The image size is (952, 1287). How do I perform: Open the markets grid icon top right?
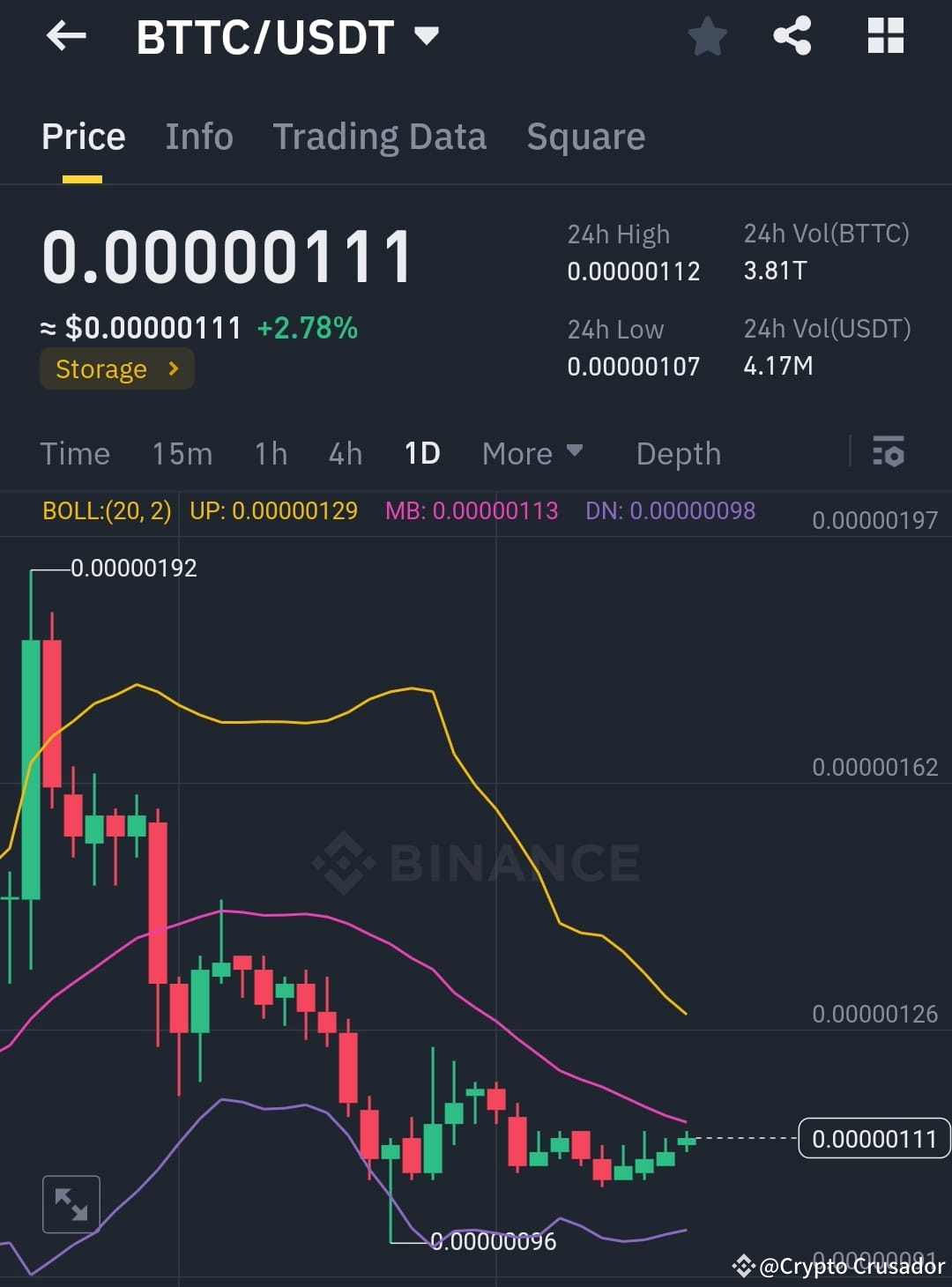[x=885, y=35]
